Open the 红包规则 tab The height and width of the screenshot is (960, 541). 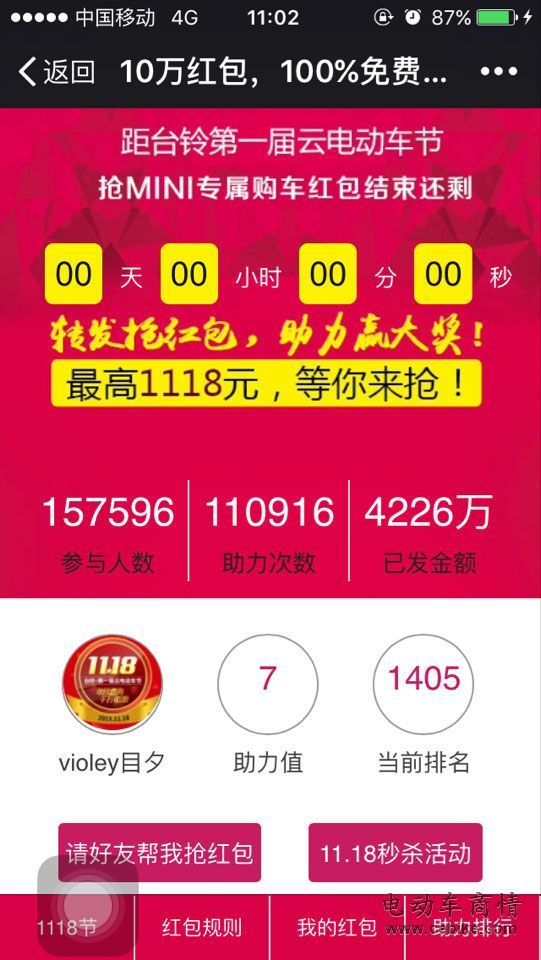pos(202,928)
